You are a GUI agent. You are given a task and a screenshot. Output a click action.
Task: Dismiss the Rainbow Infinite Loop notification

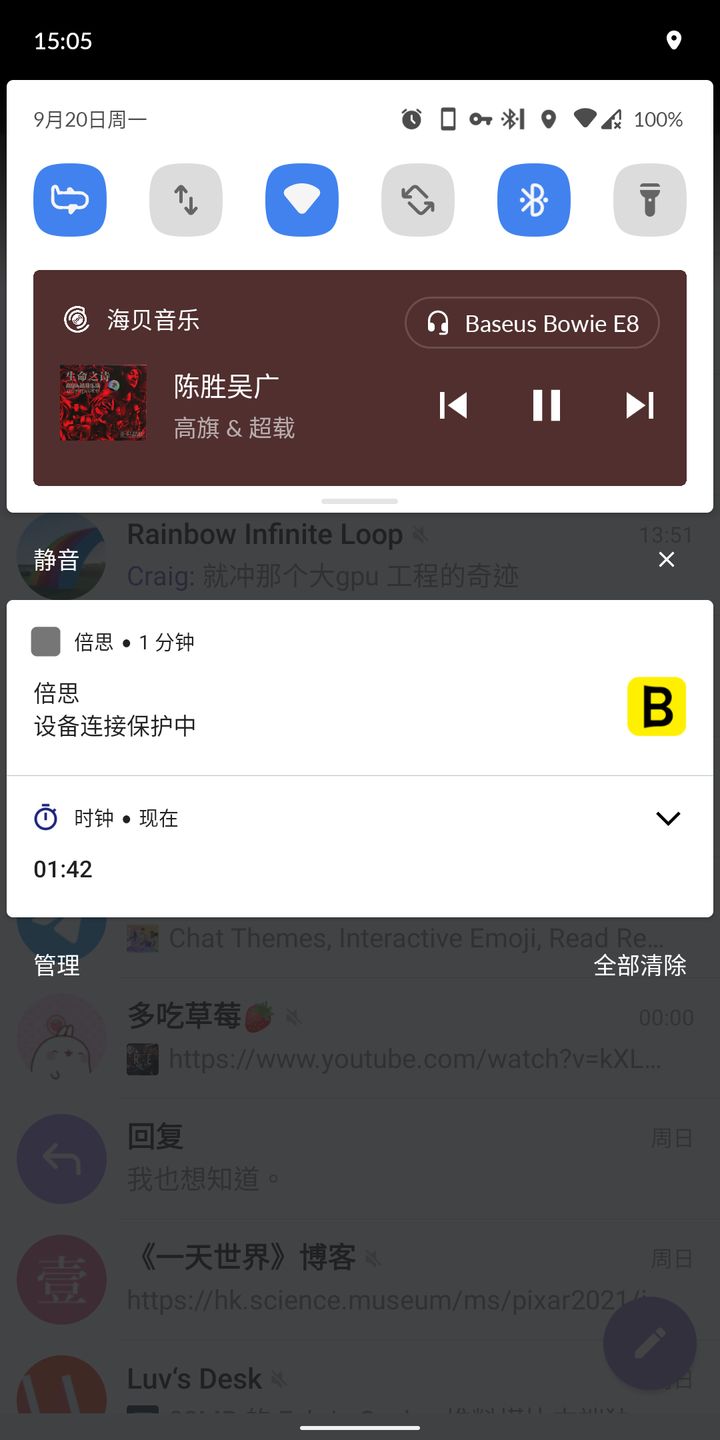[666, 559]
